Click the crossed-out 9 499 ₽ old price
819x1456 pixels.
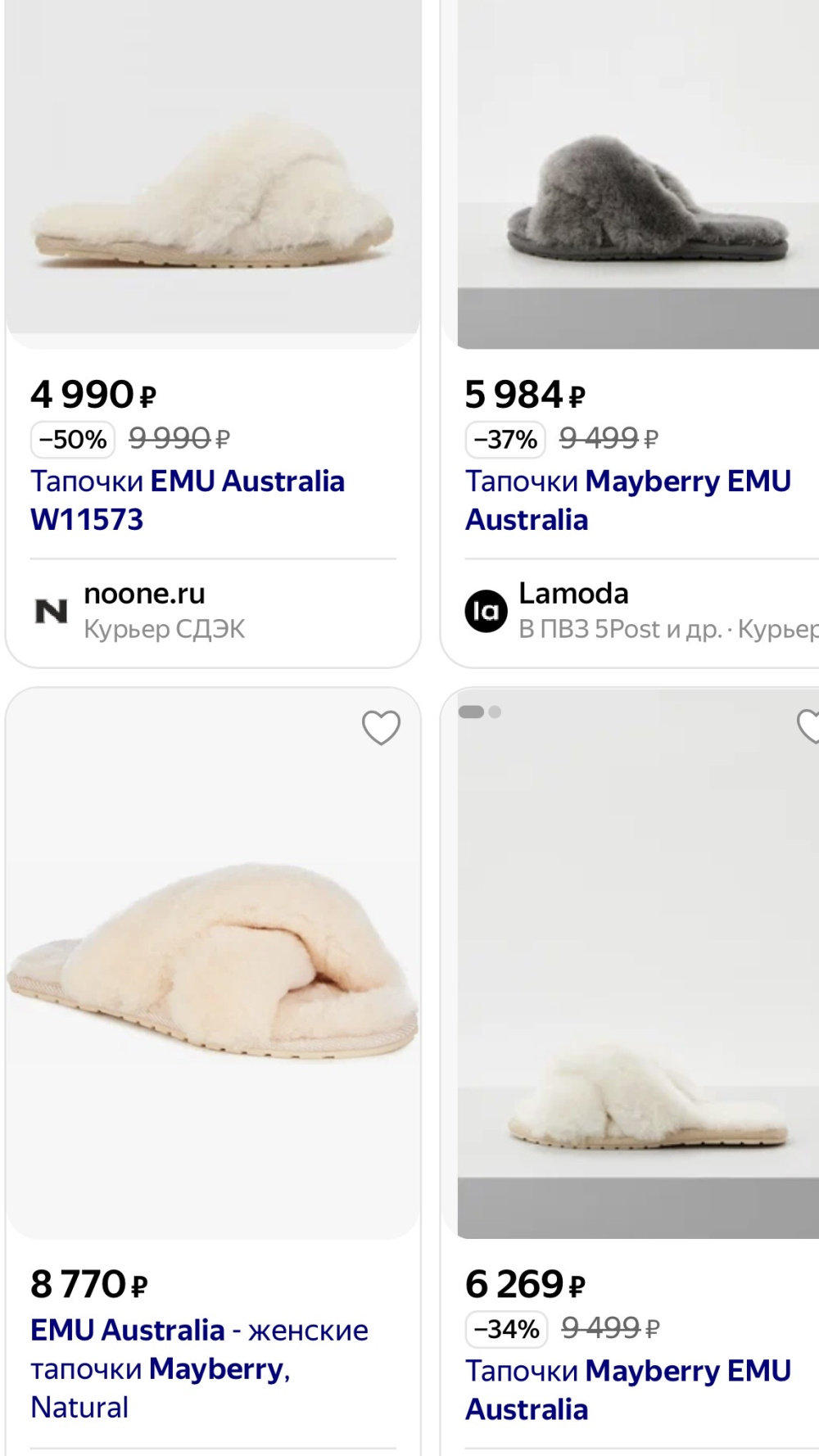[601, 439]
